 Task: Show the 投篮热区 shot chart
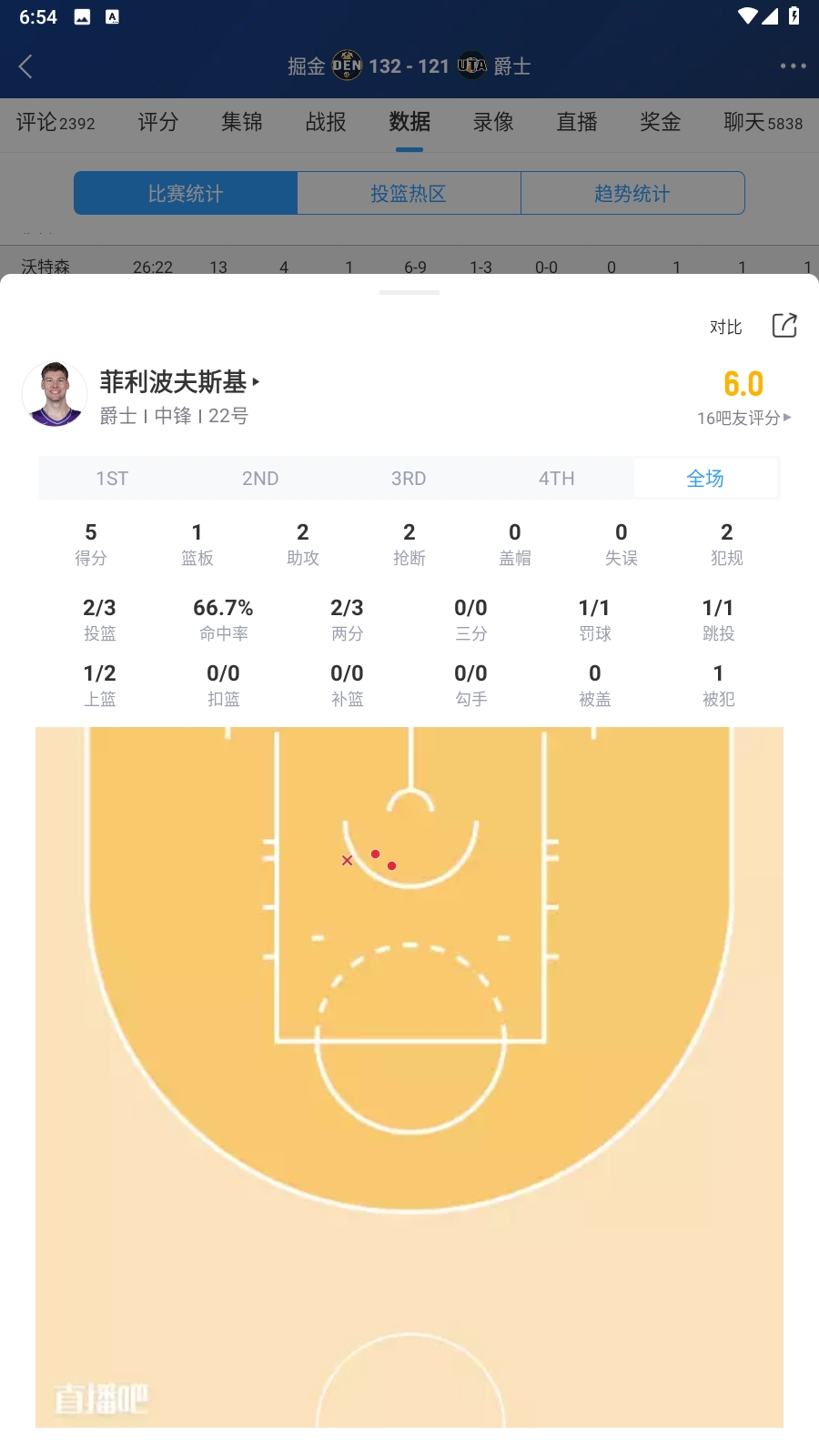point(409,193)
